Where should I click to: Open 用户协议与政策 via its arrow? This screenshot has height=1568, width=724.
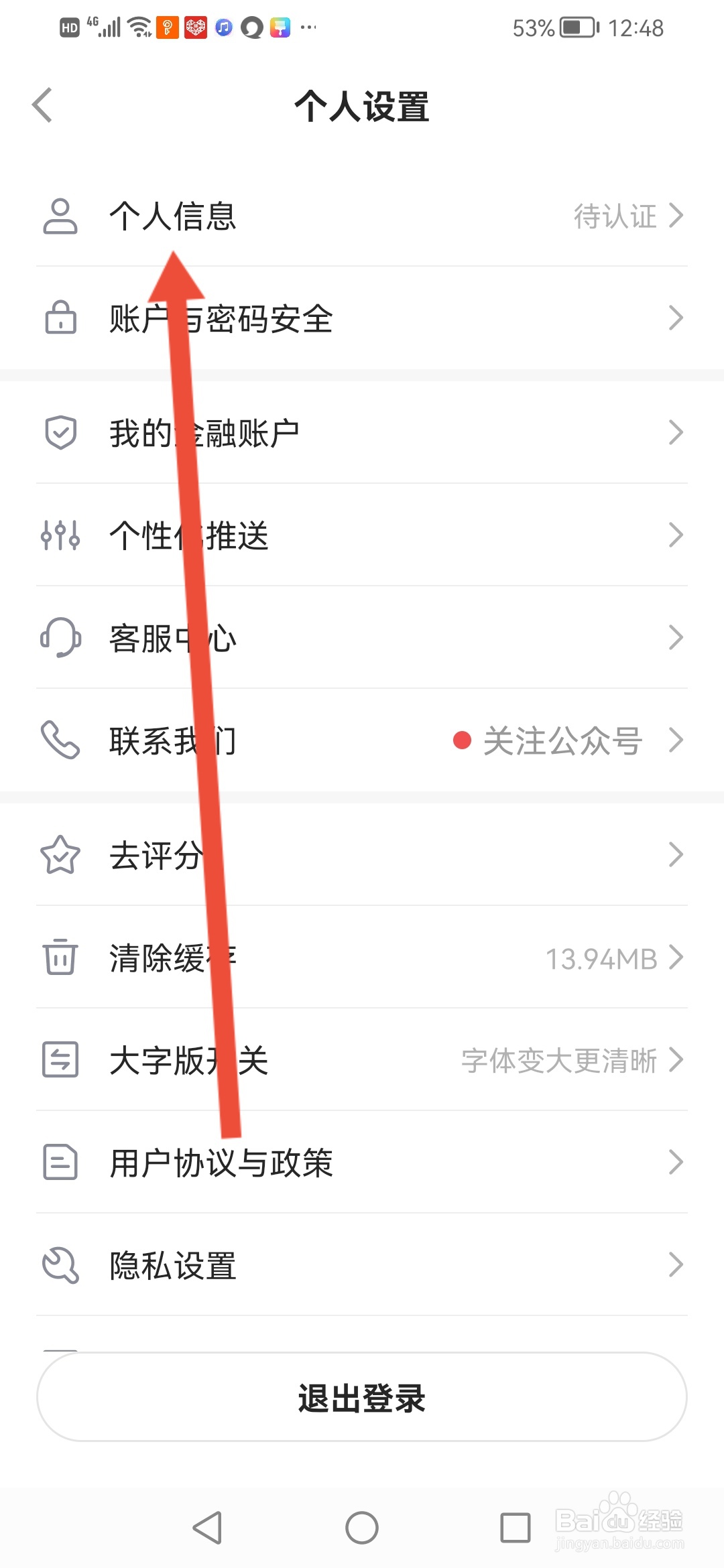tap(676, 1163)
